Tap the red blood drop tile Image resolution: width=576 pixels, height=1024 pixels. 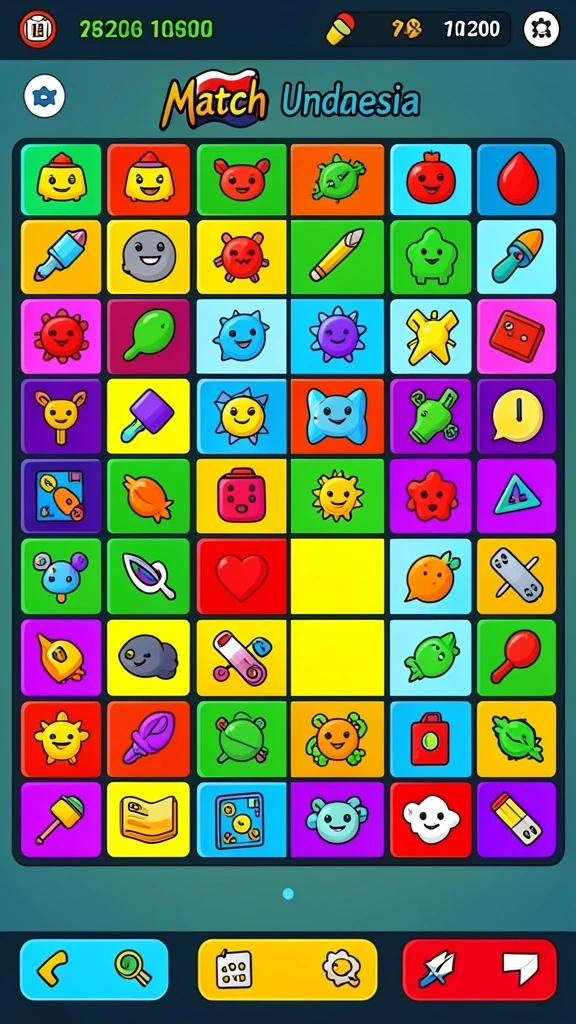pyautogui.click(x=517, y=180)
